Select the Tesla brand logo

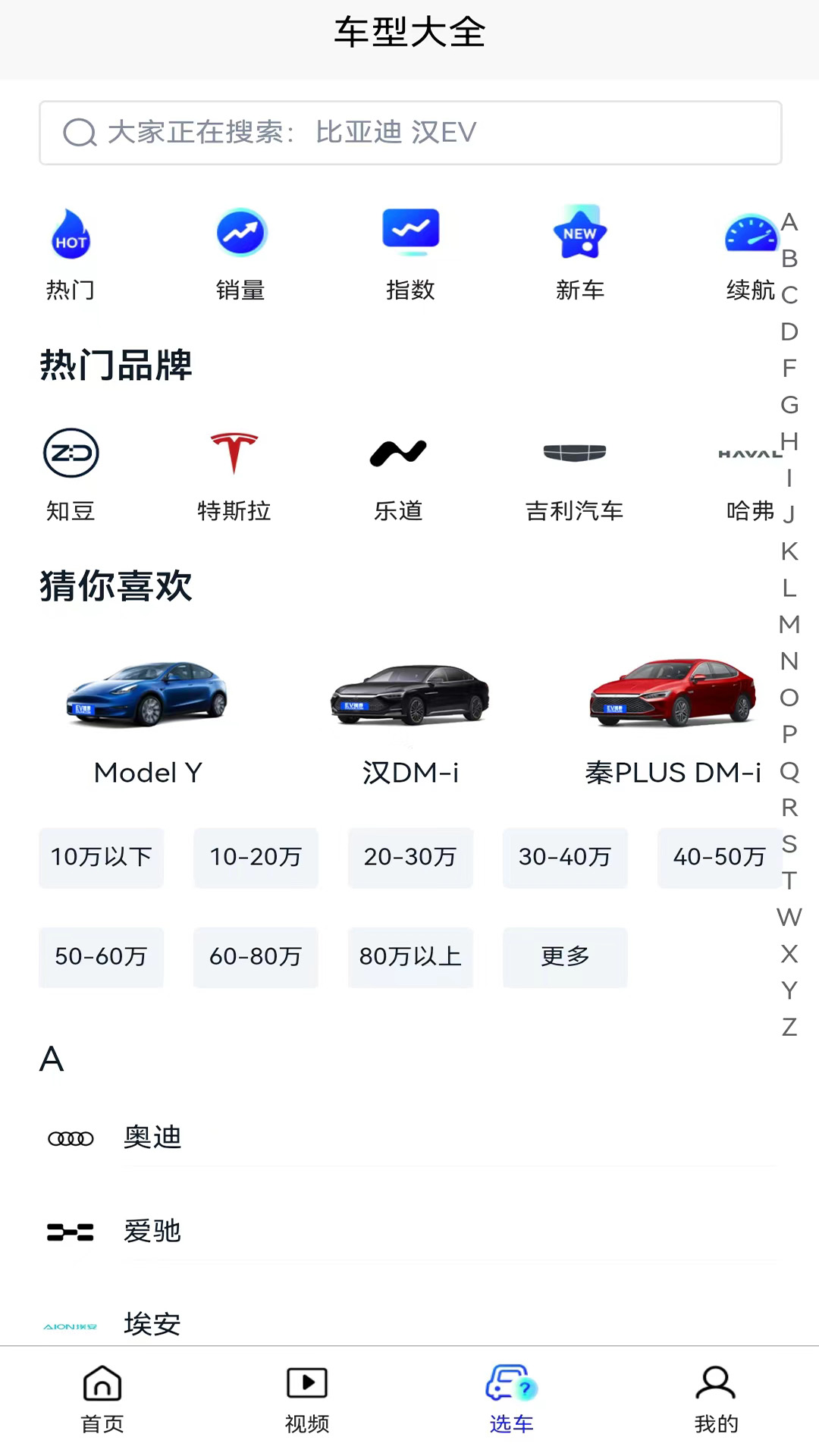234,453
